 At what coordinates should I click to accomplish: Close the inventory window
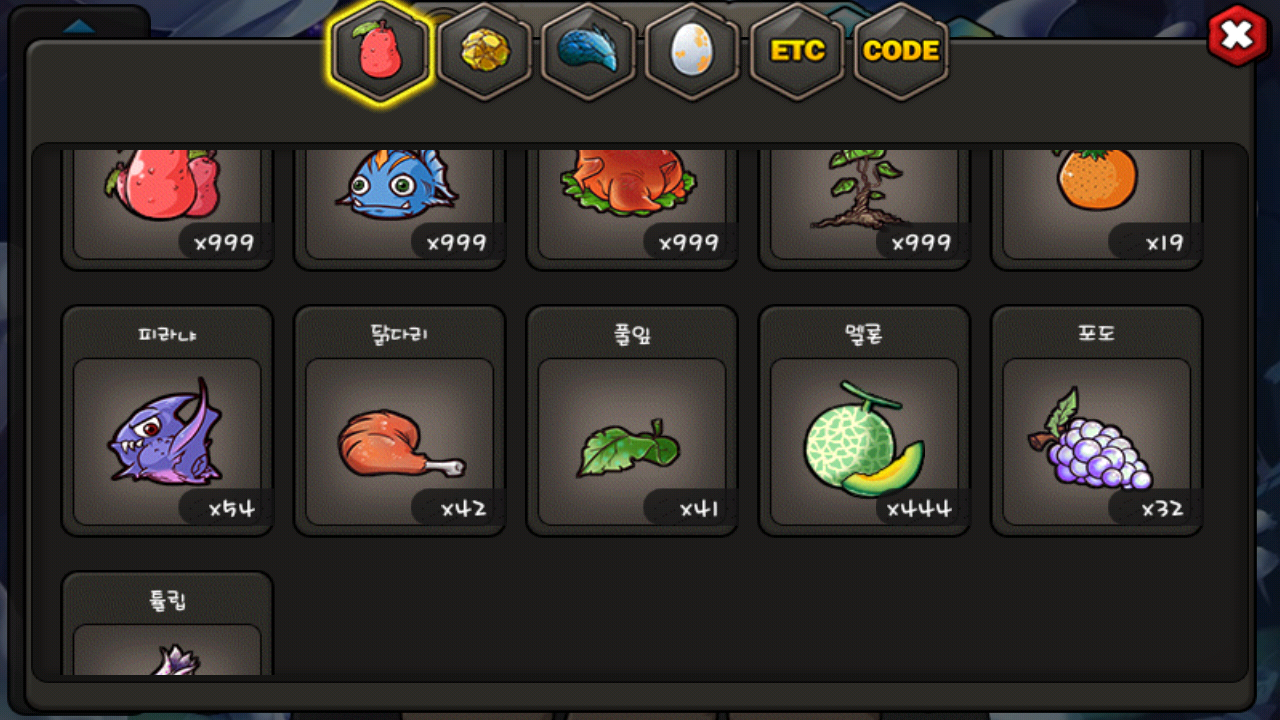[x=1237, y=35]
